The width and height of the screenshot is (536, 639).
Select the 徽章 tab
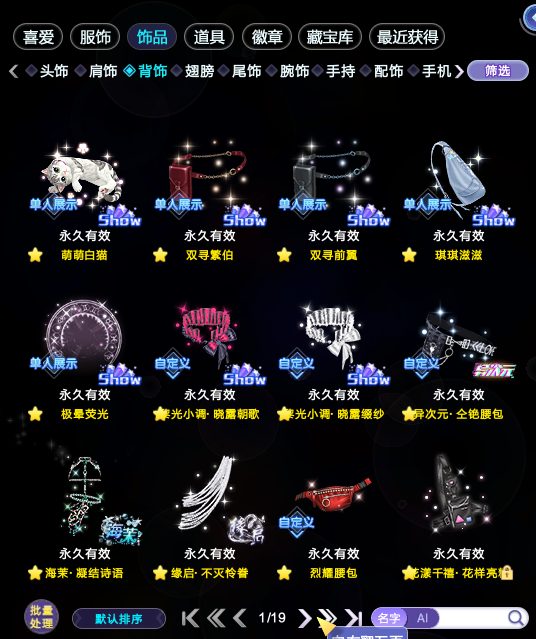pyautogui.click(x=267, y=37)
